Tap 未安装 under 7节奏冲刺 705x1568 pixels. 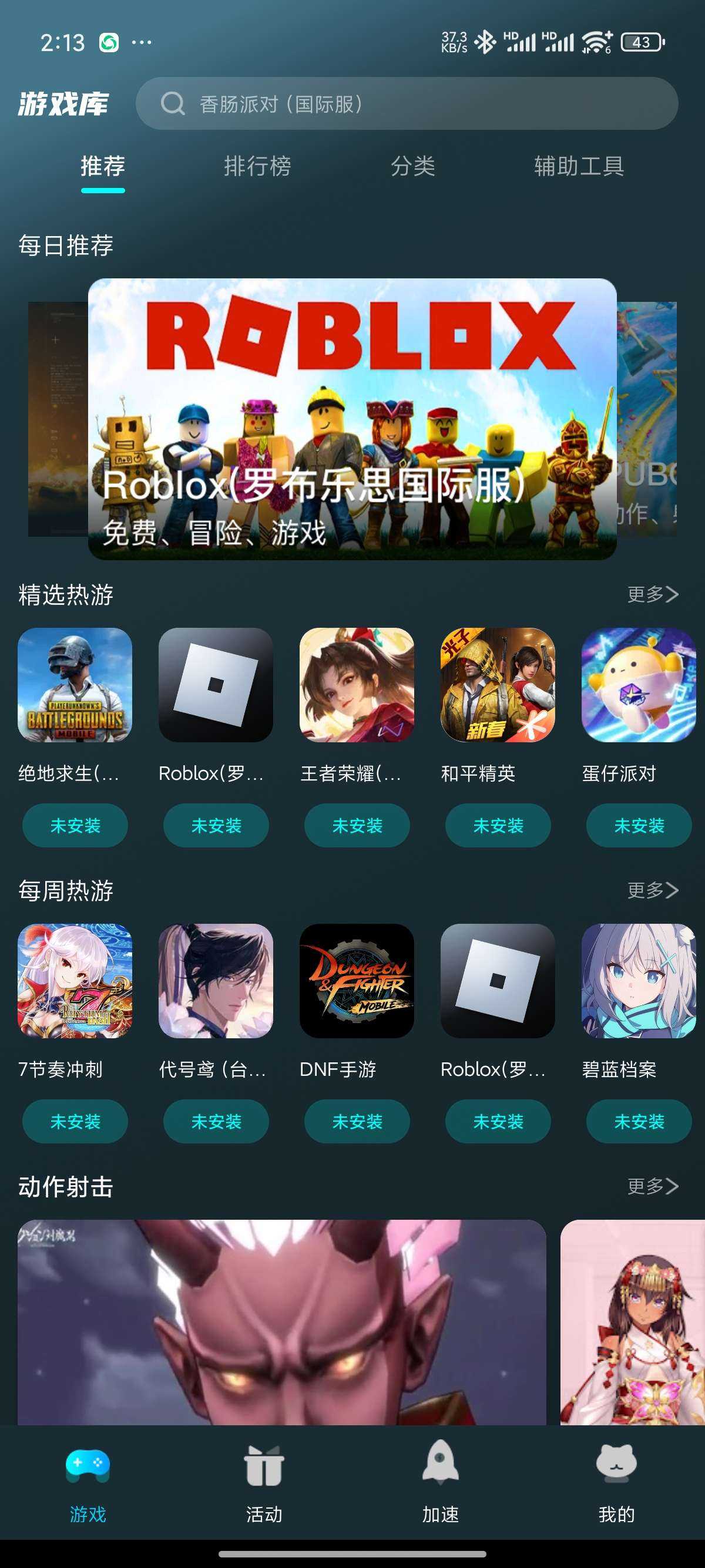[75, 1121]
